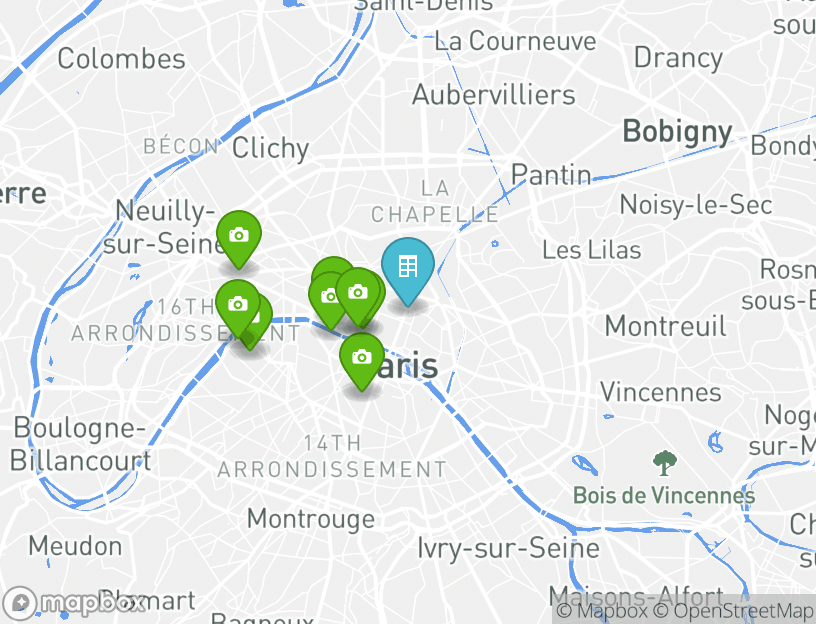Select the camera pin nearest Neuilly-sur-Seine

point(238,236)
